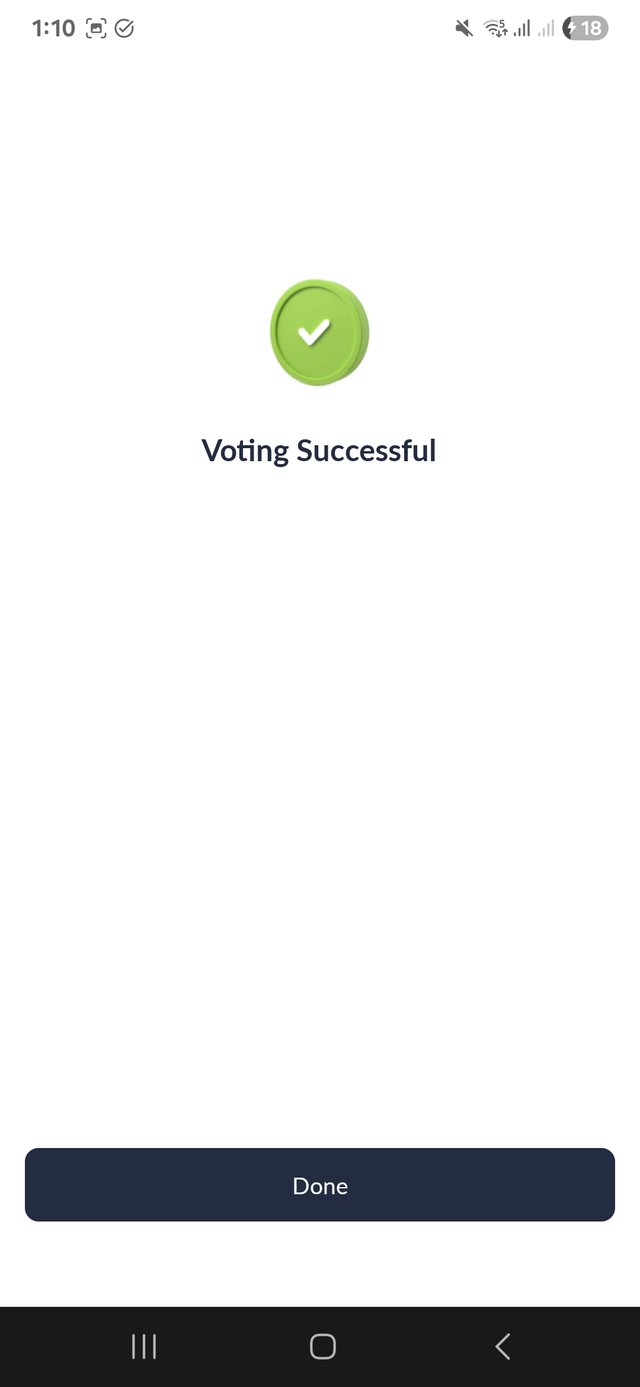
Task: Go back using the system back arrow
Action: click(x=503, y=1347)
